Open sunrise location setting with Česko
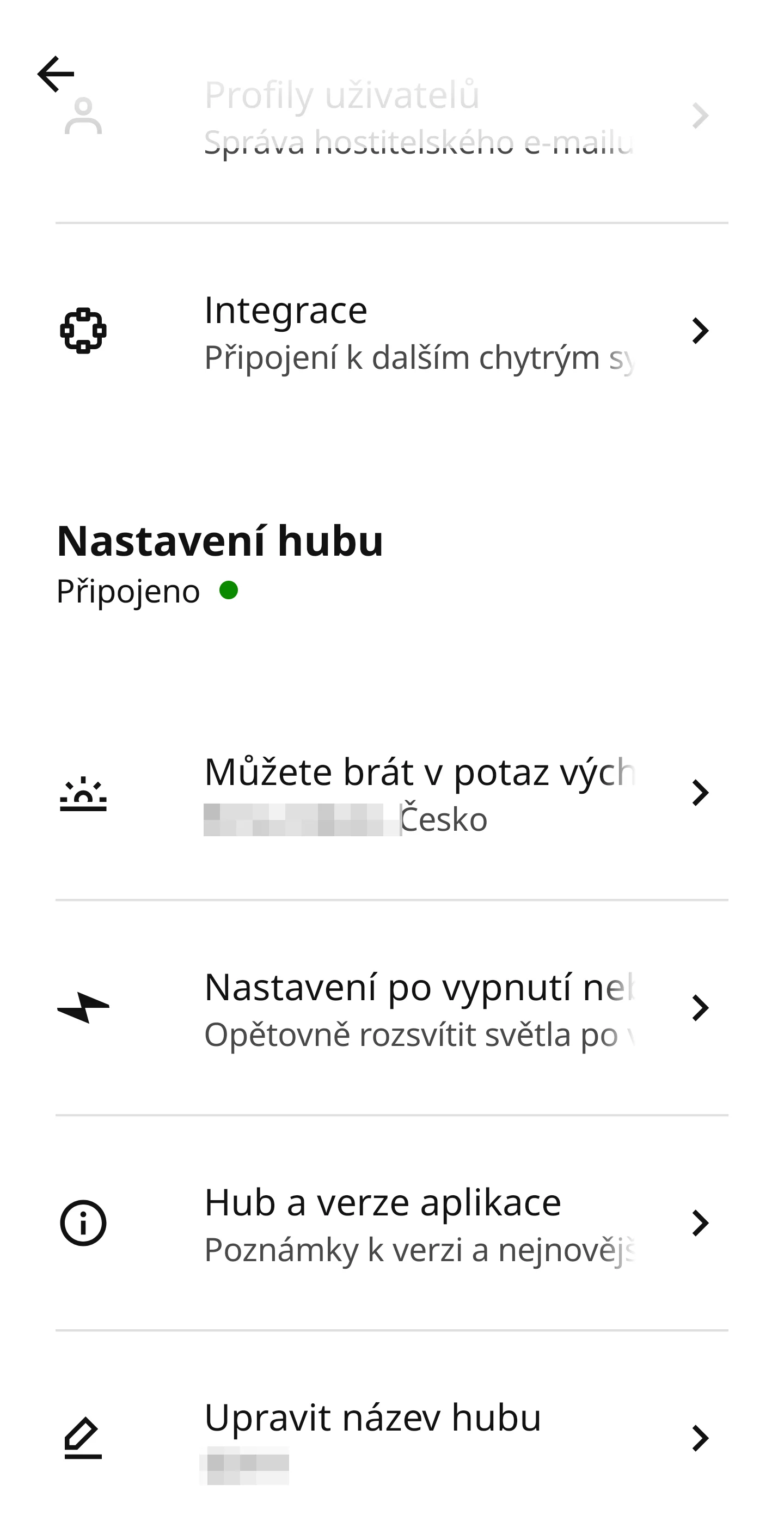Screen dimensions: 784x1533 point(391,793)
